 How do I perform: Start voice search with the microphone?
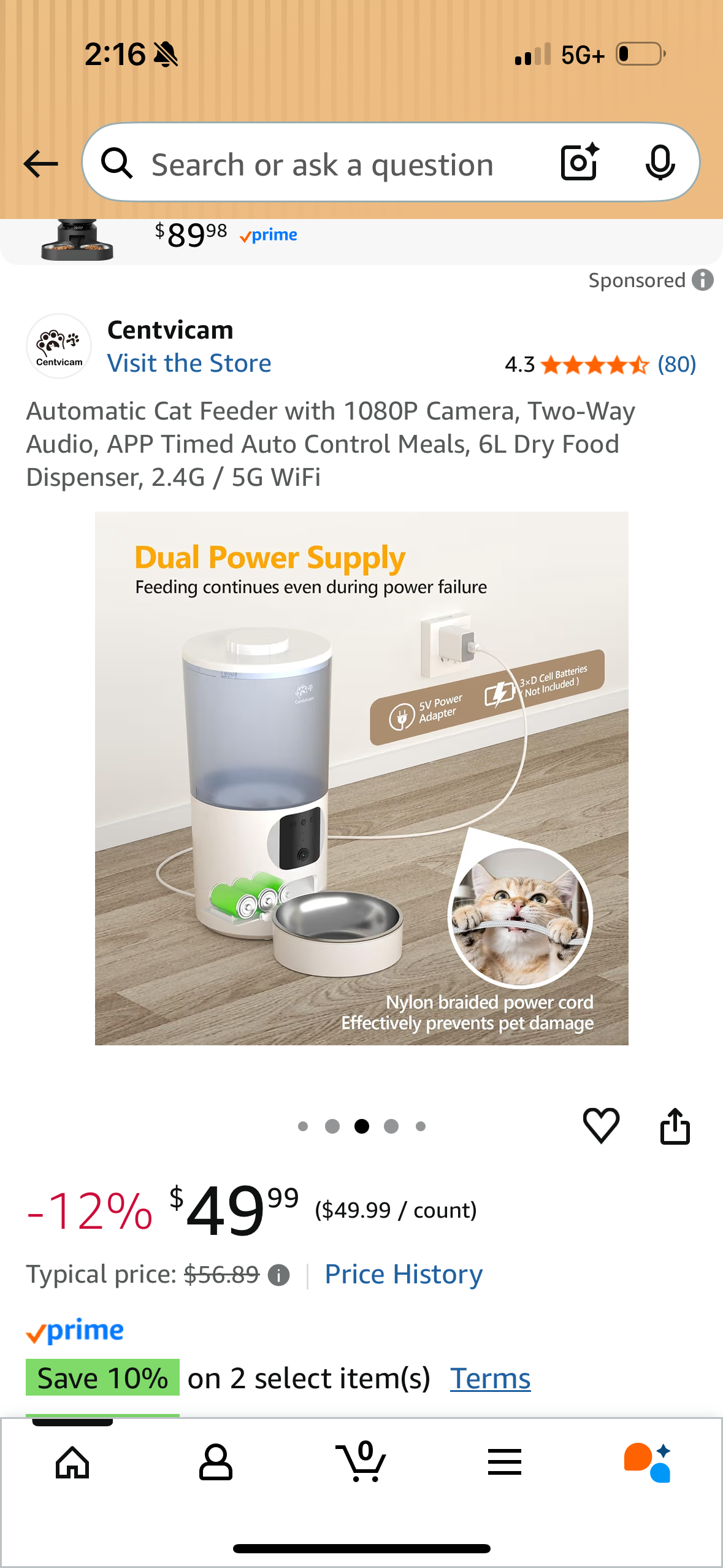[660, 163]
